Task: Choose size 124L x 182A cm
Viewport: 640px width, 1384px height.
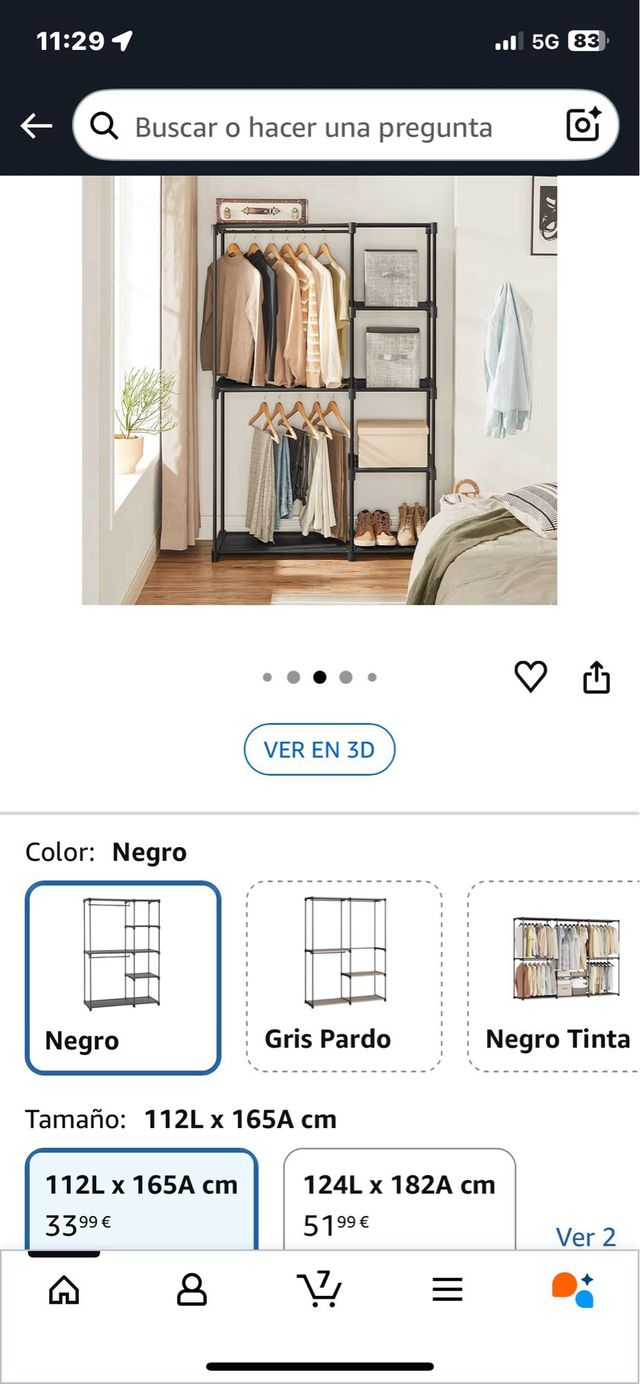Action: [399, 1200]
